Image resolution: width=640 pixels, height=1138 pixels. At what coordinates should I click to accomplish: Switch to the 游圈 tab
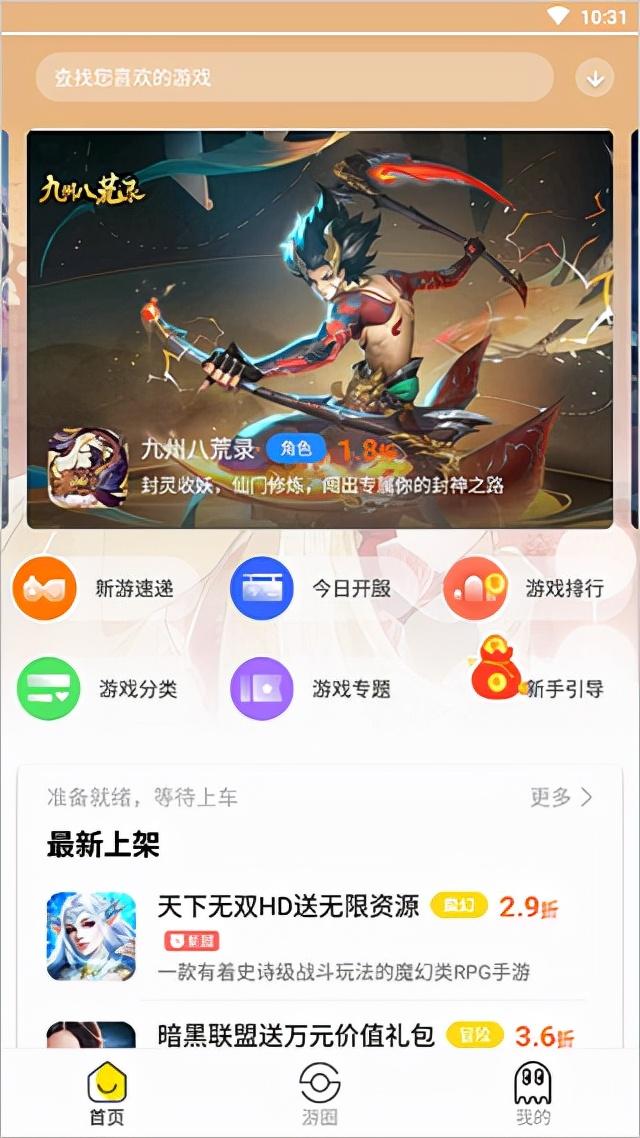pyautogui.click(x=320, y=1094)
